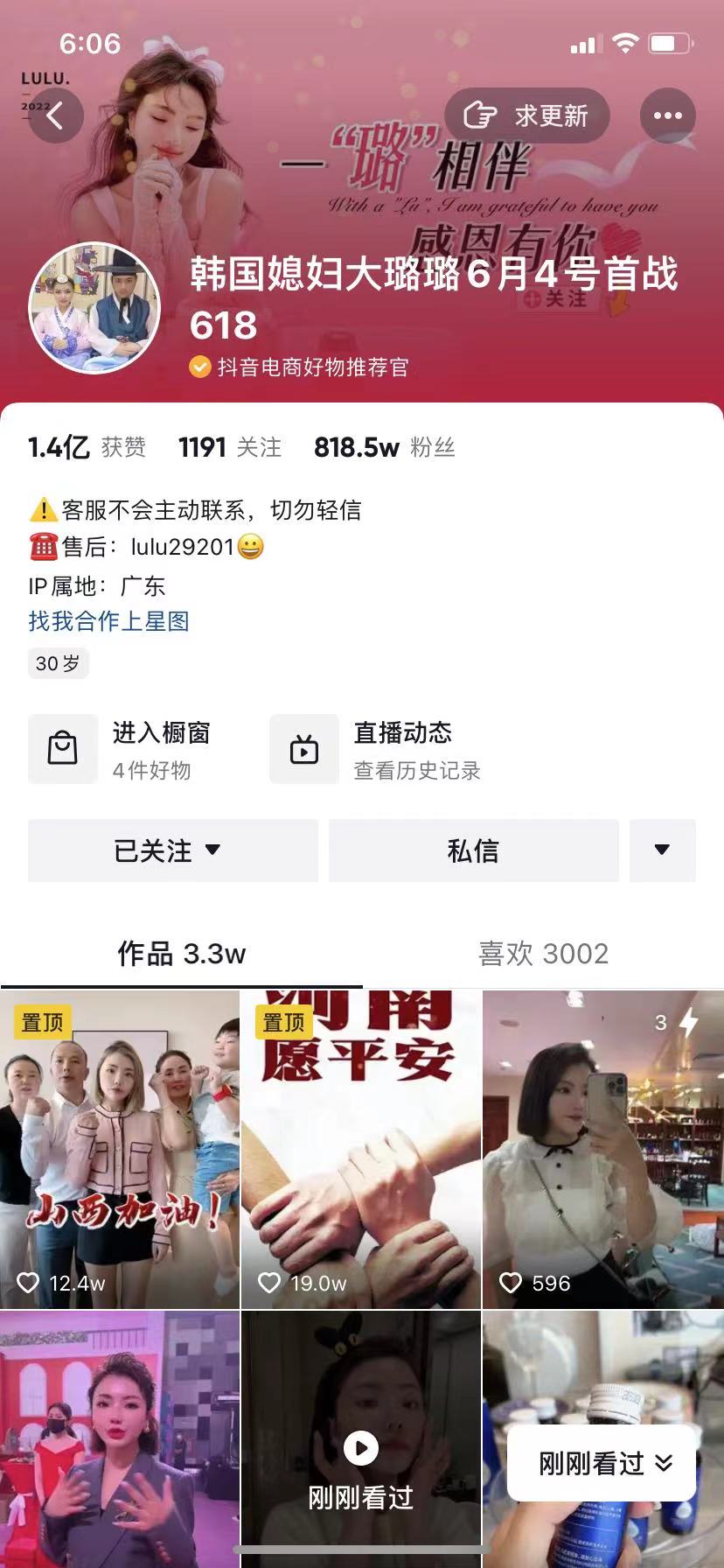
Task: Send a 私信 private message
Action: pos(473,850)
